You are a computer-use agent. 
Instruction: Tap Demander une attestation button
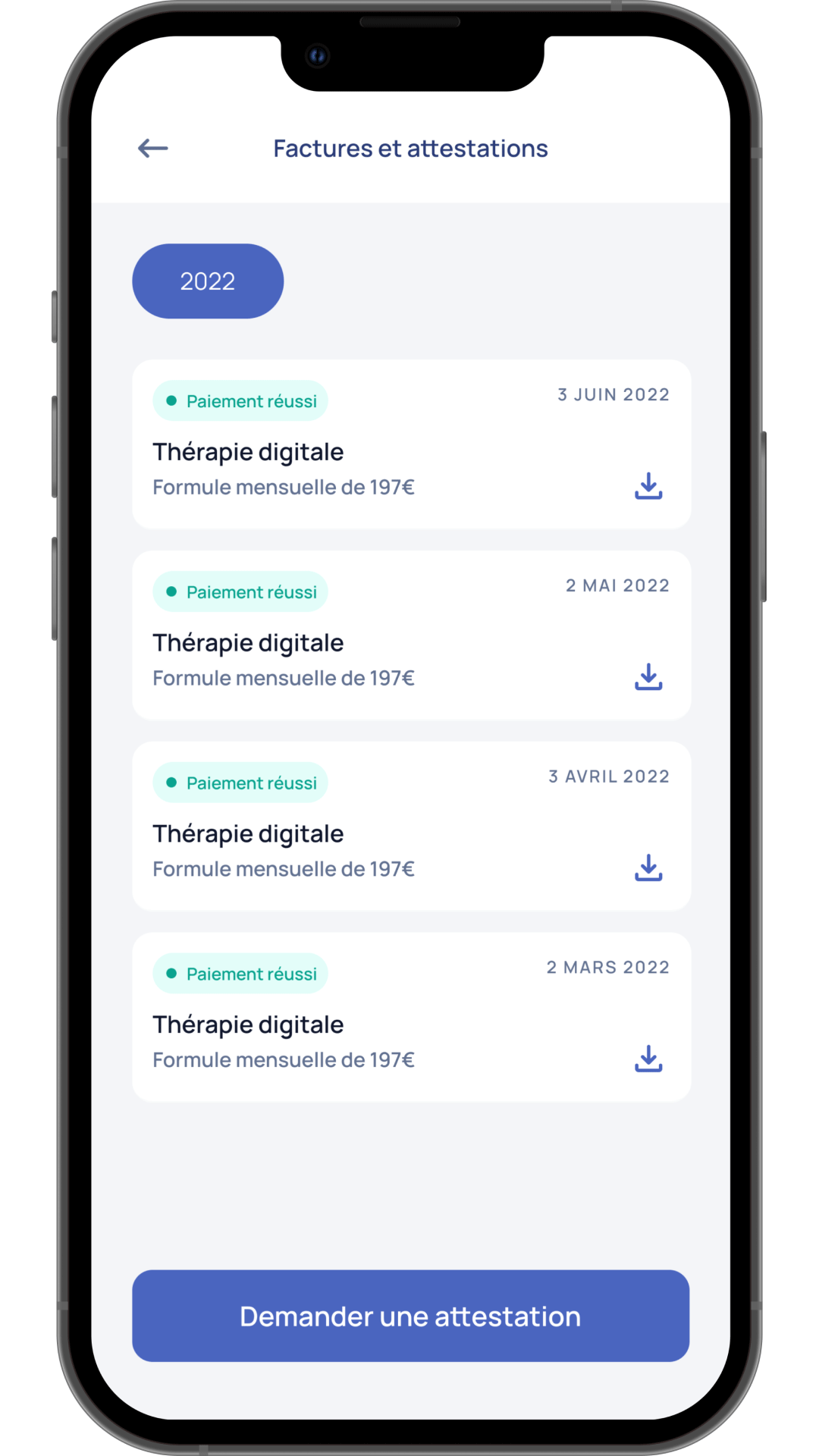[x=410, y=1316]
